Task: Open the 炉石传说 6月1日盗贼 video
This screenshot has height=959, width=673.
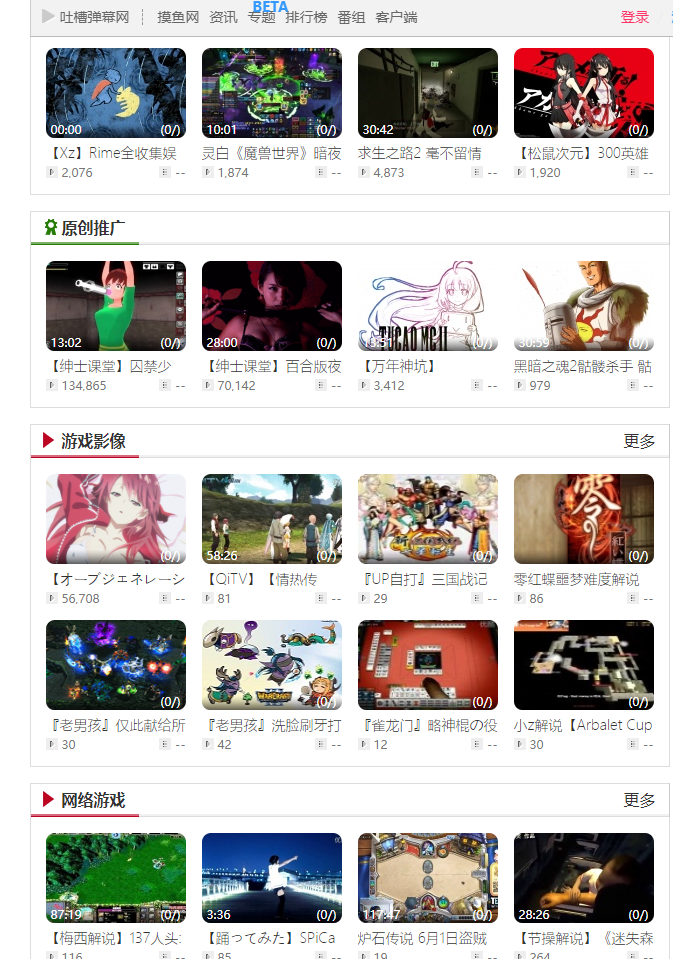Action: coord(428,878)
